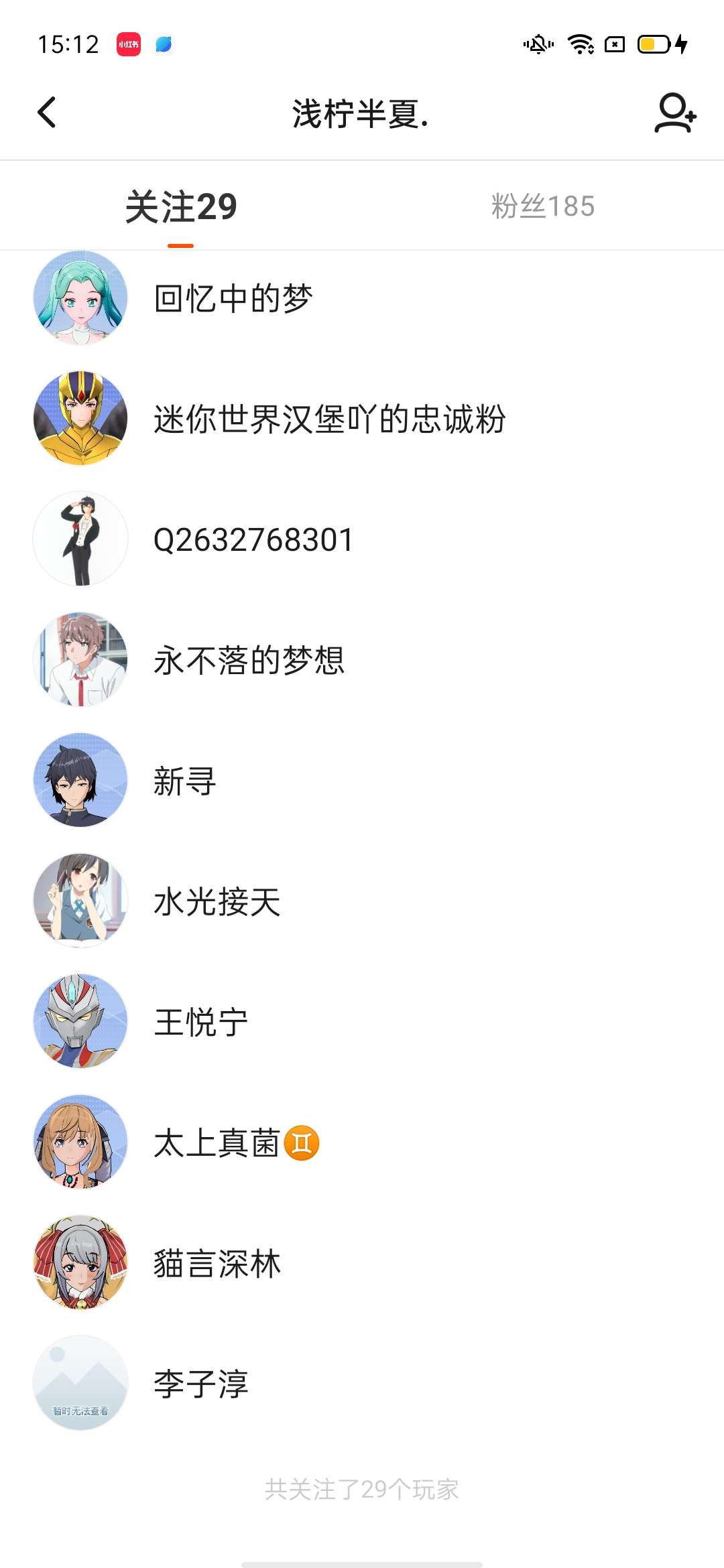The height and width of the screenshot is (1568, 724).
Task: Open the add friend icon
Action: (675, 113)
